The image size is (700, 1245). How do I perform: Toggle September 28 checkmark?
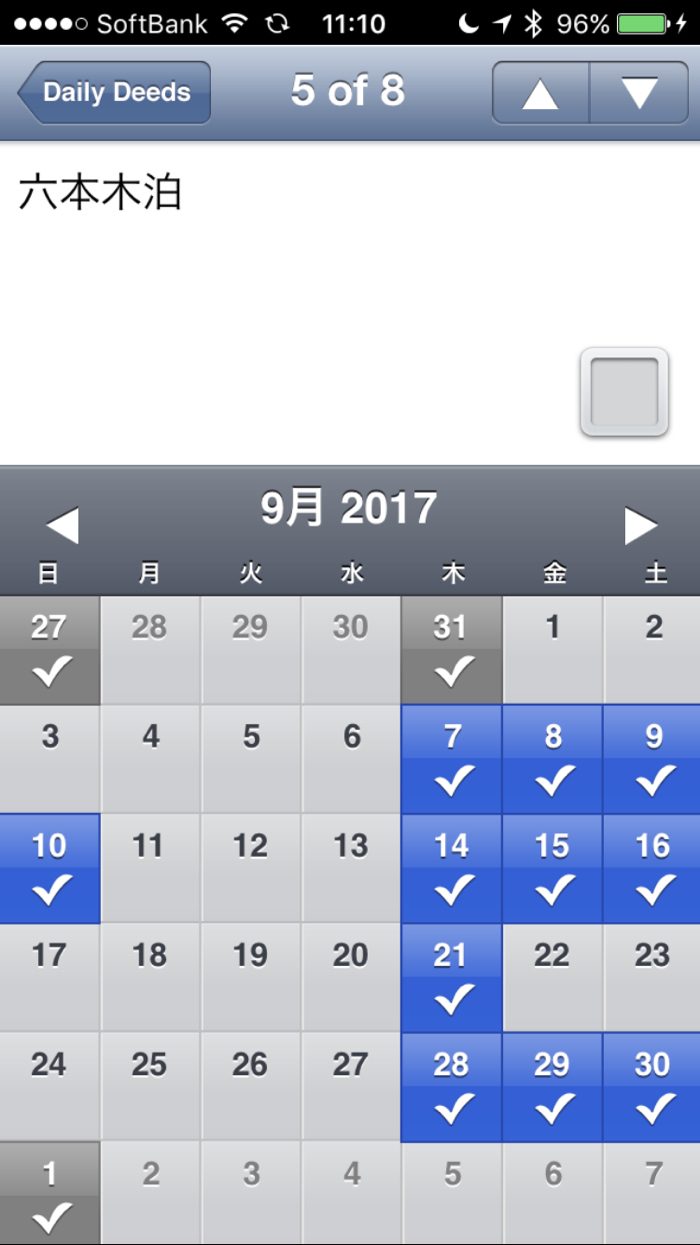[x=451, y=1086]
